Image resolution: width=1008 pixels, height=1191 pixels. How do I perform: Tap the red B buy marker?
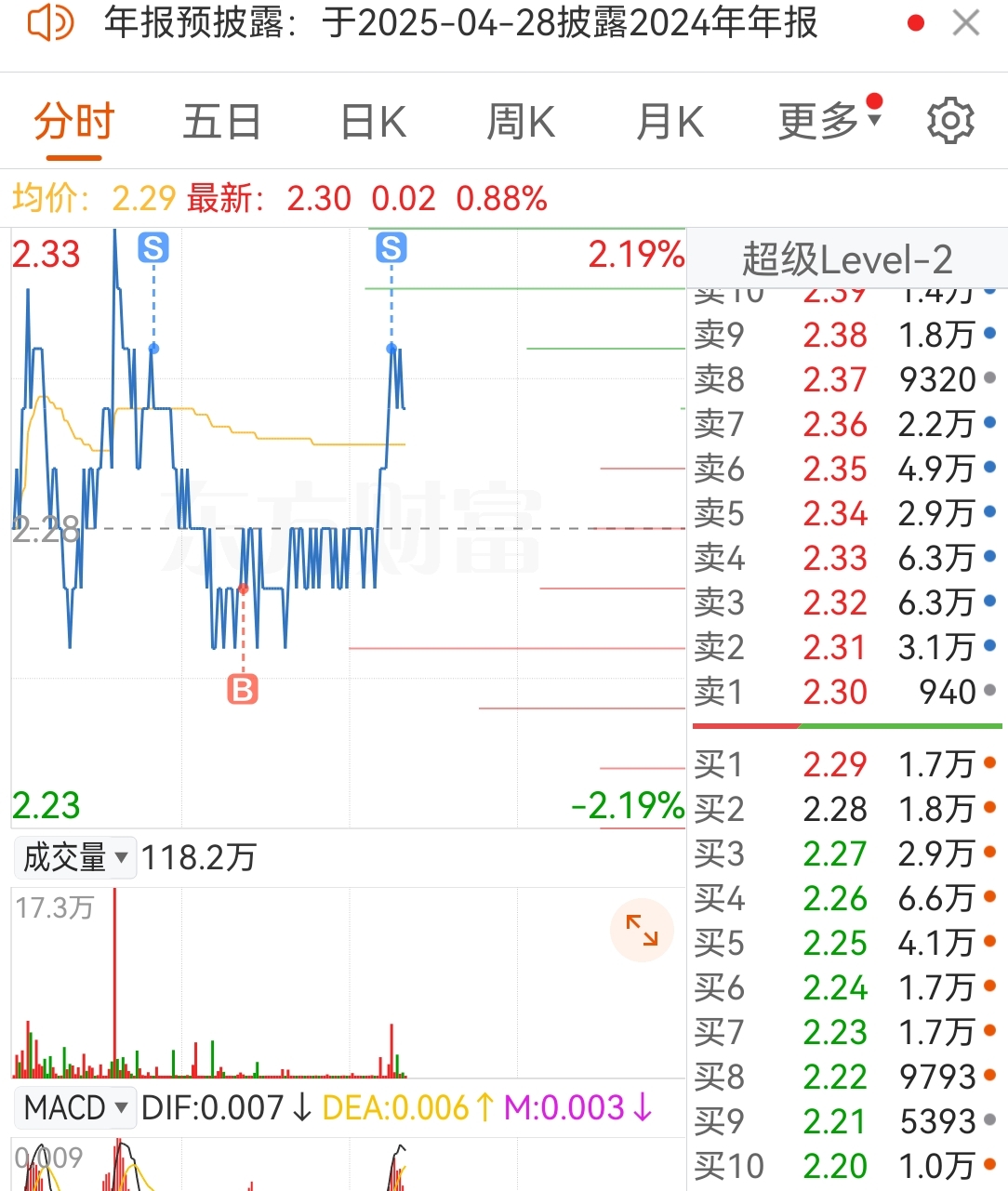click(x=243, y=689)
